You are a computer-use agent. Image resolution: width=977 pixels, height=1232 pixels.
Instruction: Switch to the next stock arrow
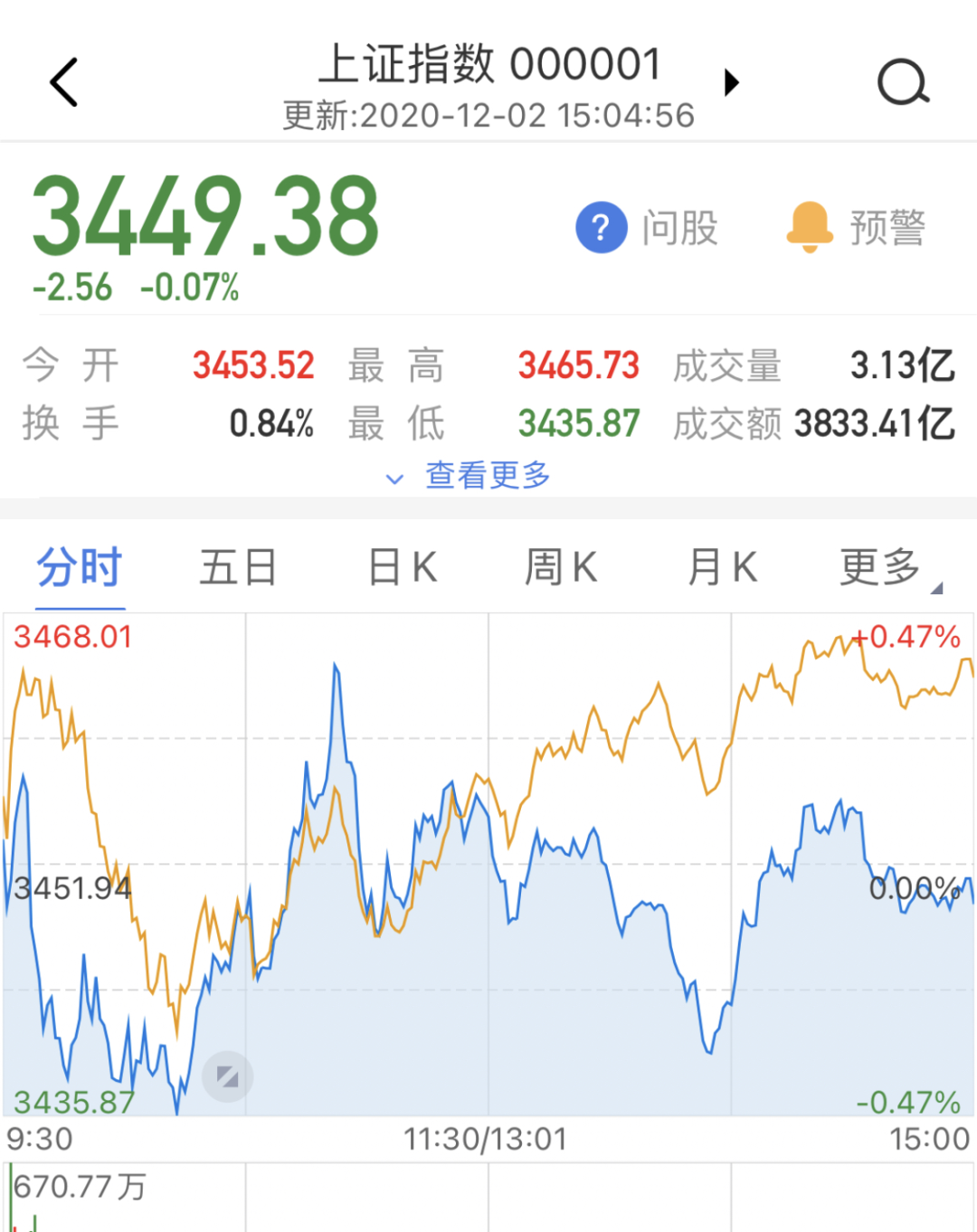[x=732, y=83]
